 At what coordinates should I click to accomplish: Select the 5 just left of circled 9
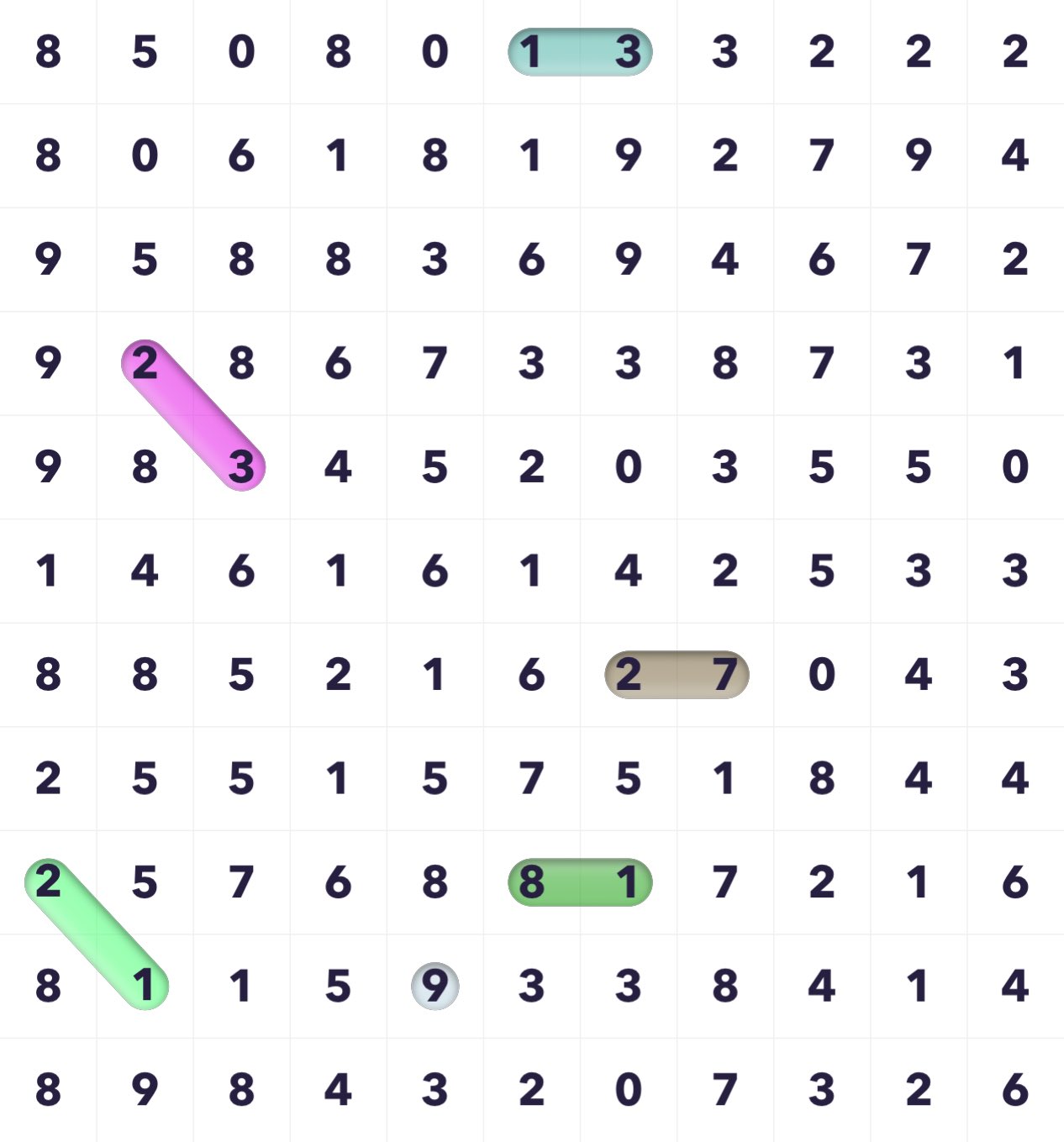[338, 986]
